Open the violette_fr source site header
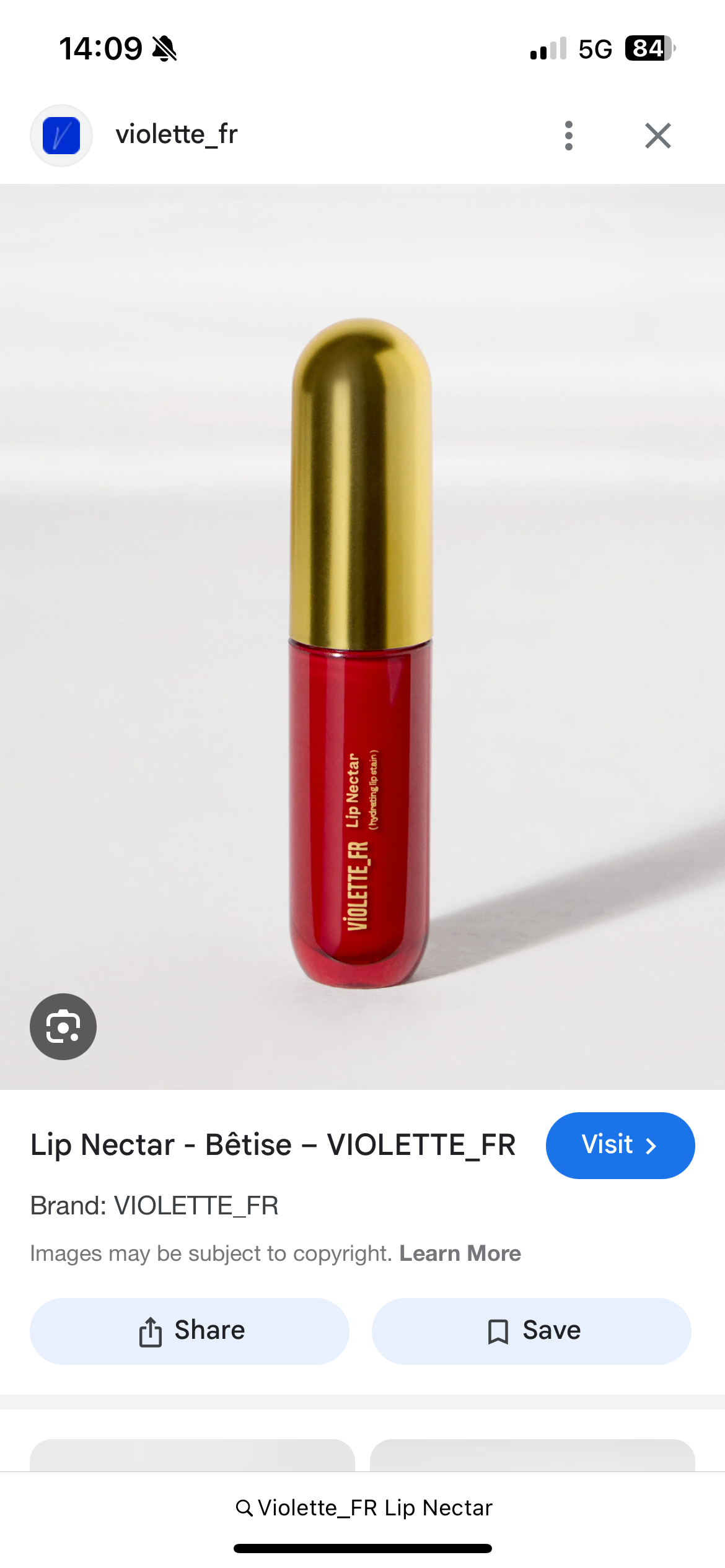725x1568 pixels. click(134, 135)
